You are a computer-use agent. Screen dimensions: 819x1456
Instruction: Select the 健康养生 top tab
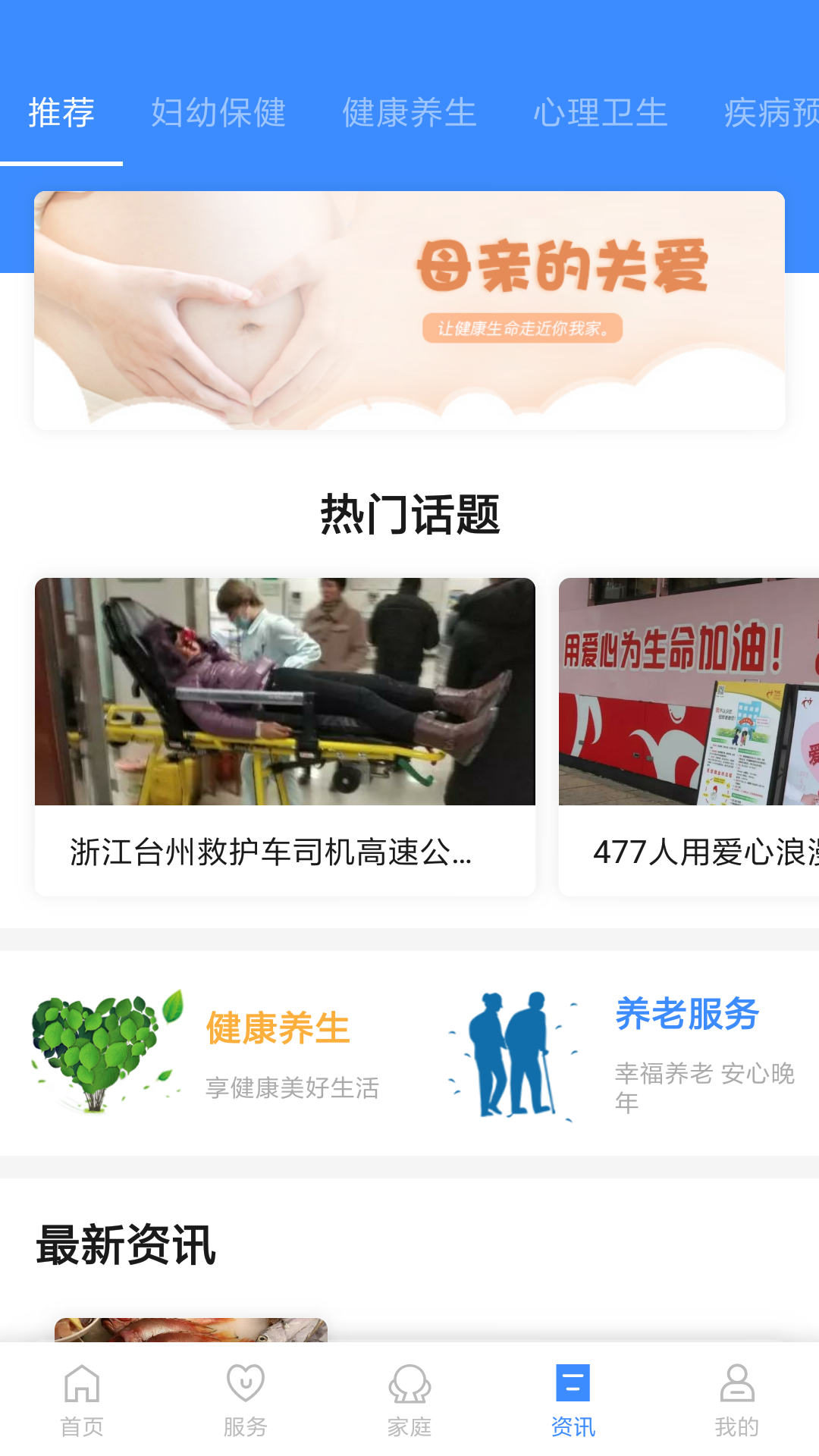pos(409,113)
